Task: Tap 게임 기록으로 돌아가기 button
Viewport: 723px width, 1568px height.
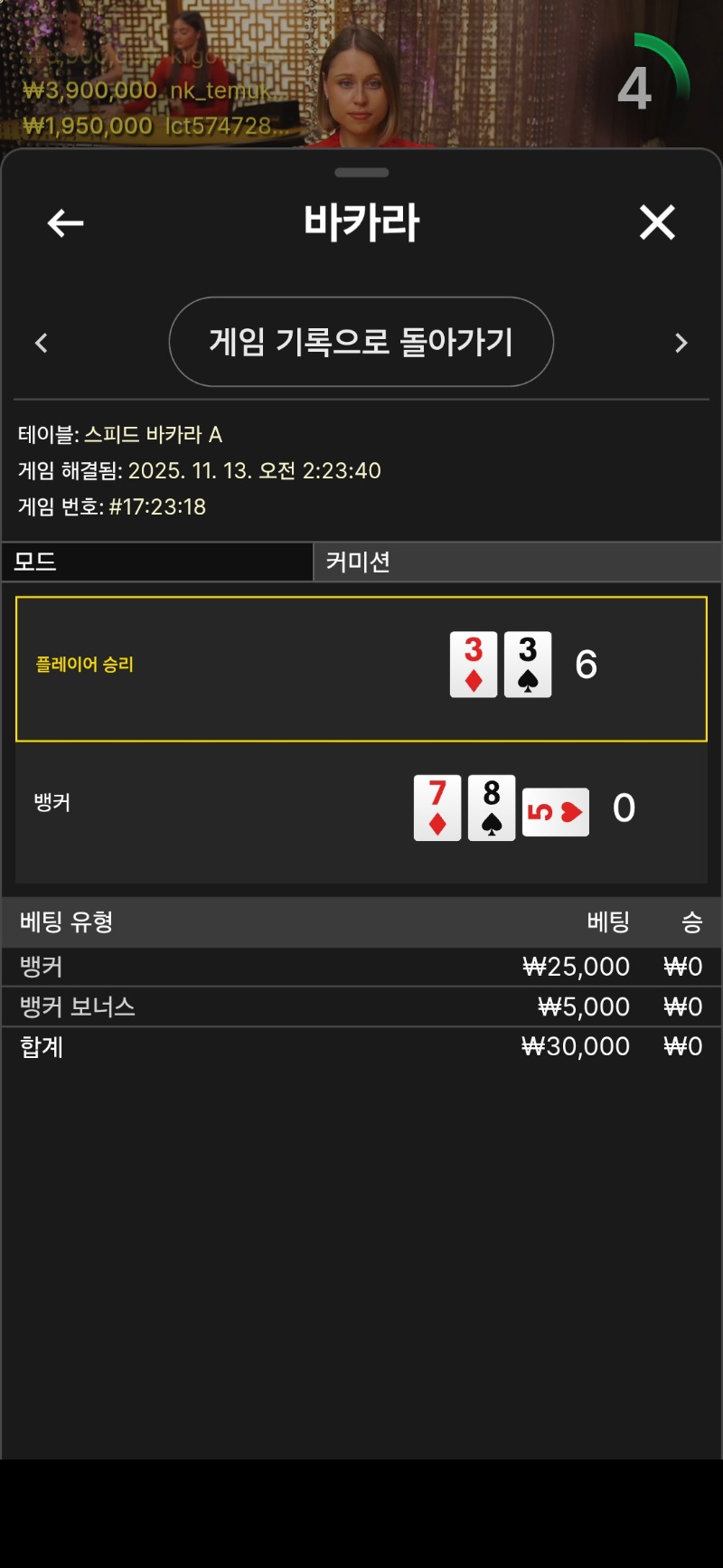Action: point(361,342)
